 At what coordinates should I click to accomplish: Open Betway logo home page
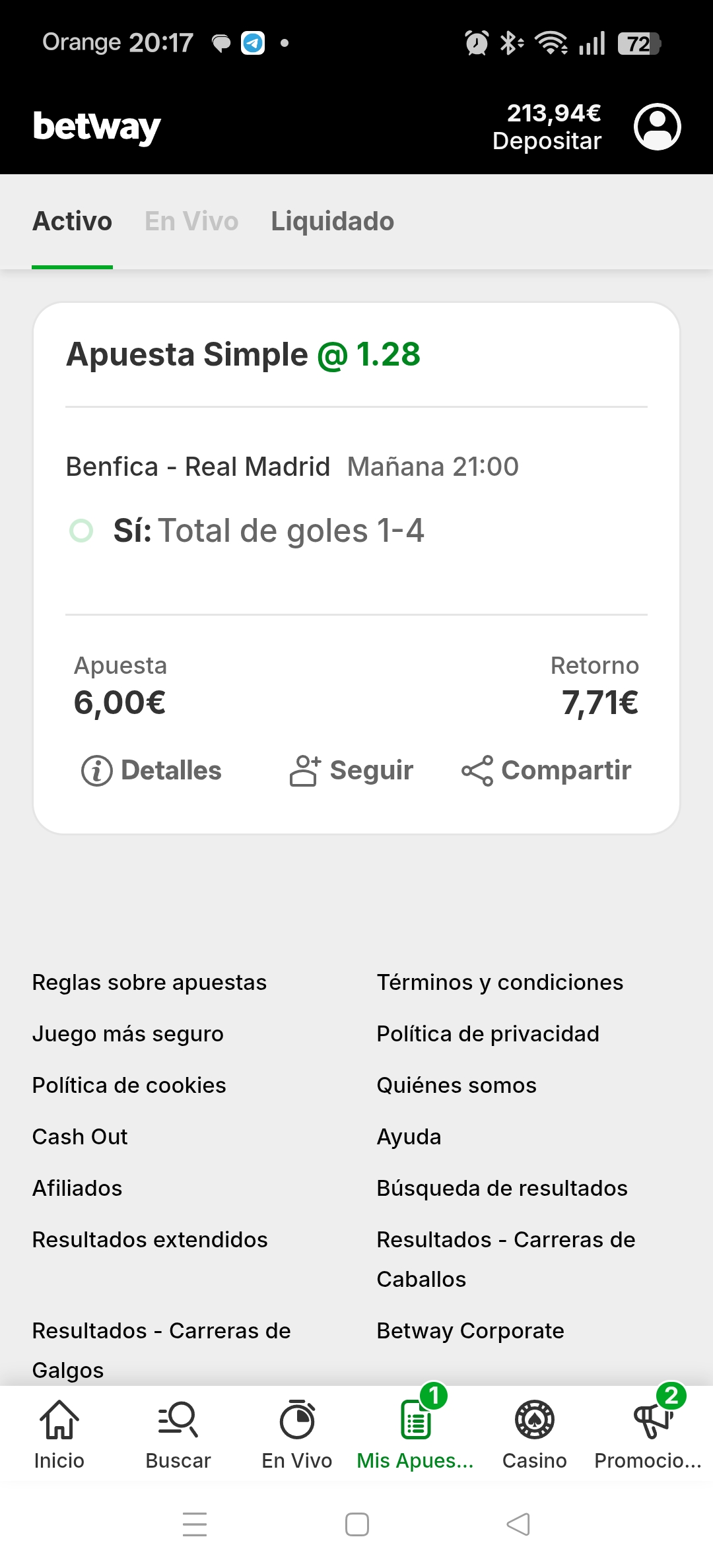point(96,127)
